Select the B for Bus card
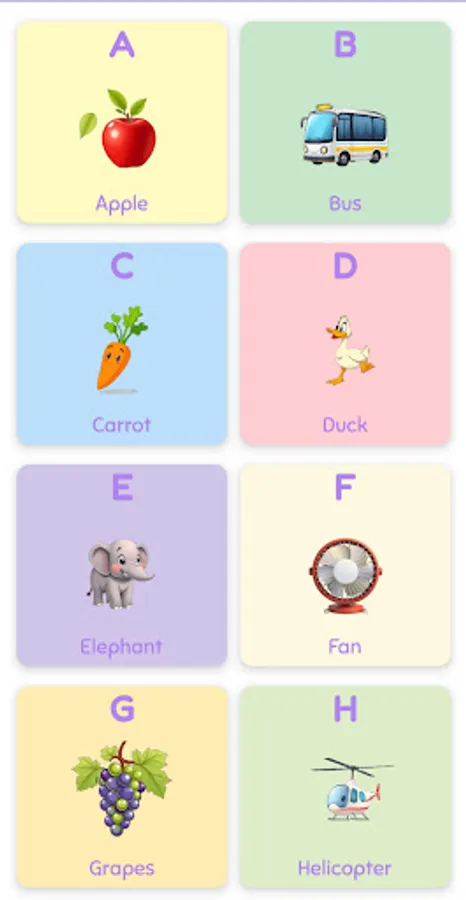The image size is (466, 900). (x=345, y=122)
